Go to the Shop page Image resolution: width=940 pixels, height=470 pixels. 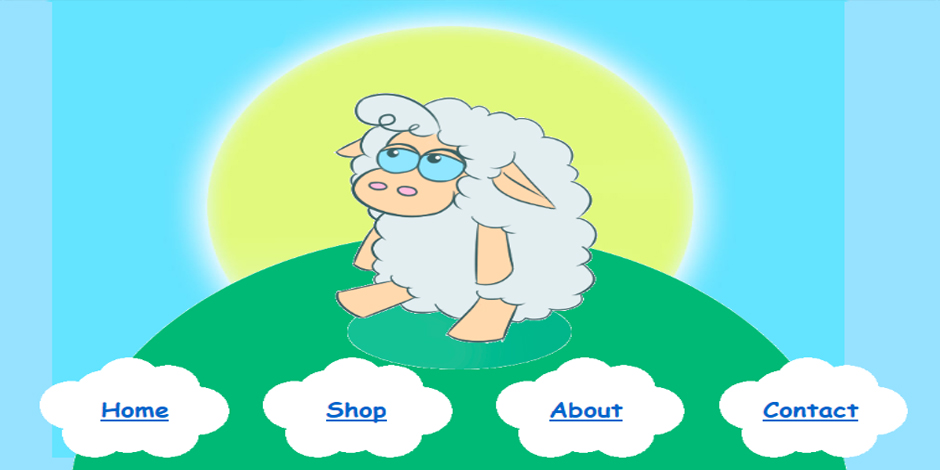tap(356, 410)
